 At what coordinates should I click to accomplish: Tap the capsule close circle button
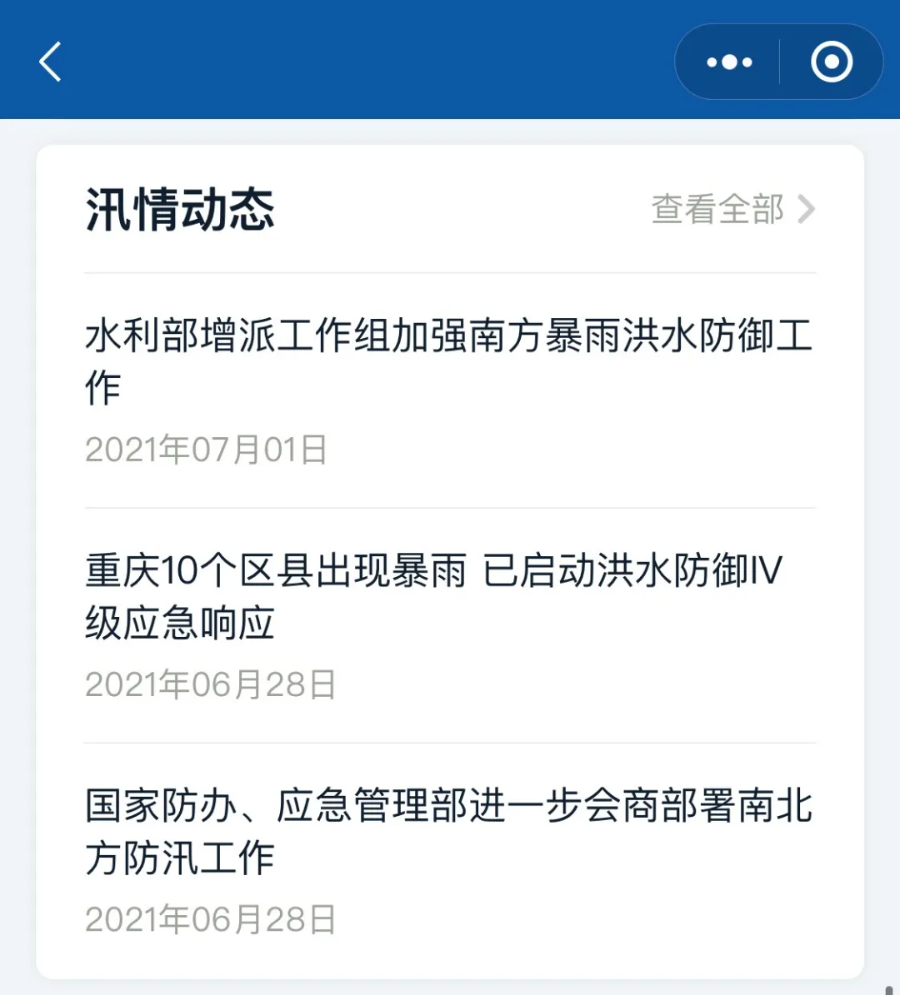coord(831,61)
